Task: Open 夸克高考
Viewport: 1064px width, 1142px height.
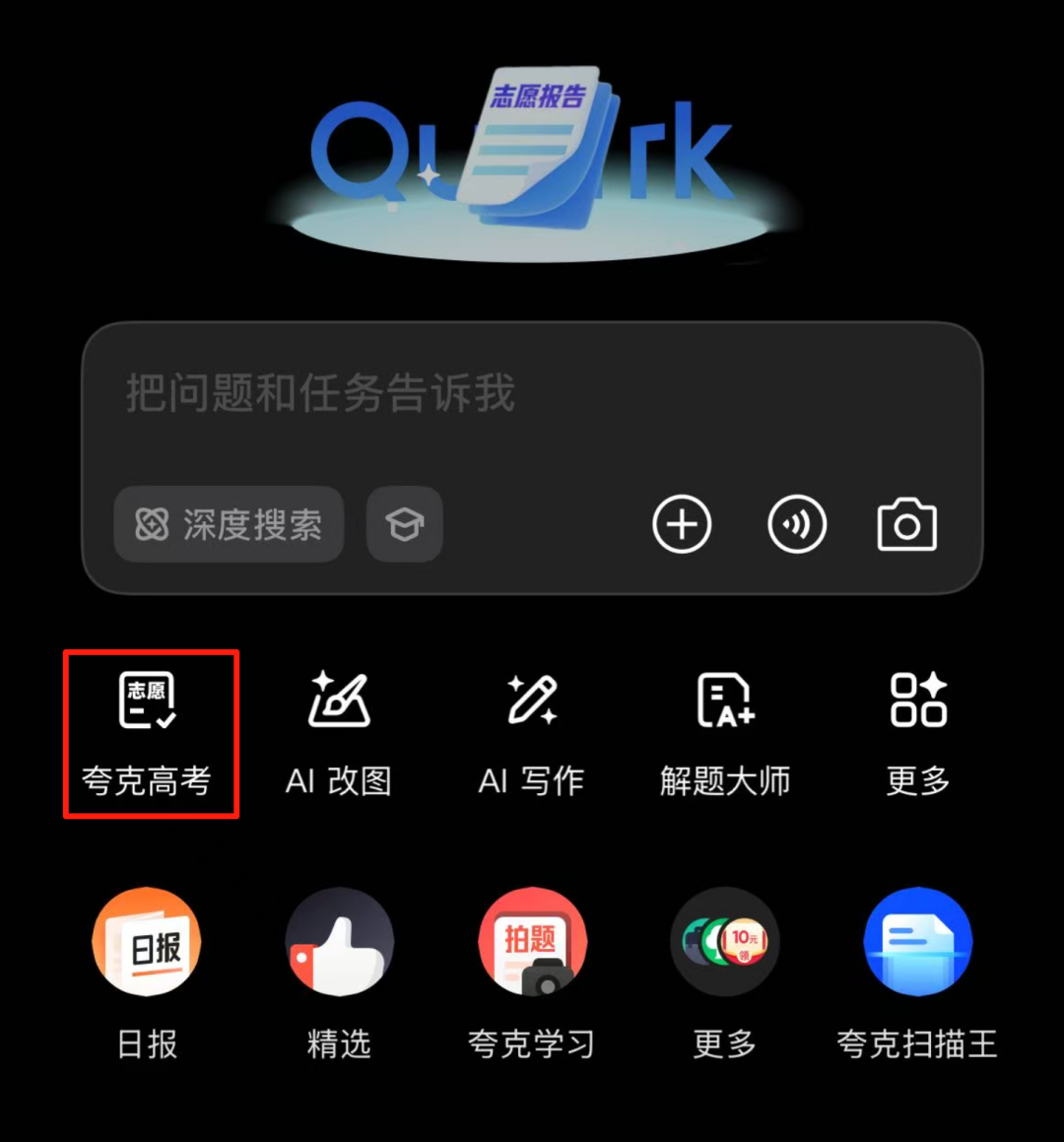Action: [148, 731]
